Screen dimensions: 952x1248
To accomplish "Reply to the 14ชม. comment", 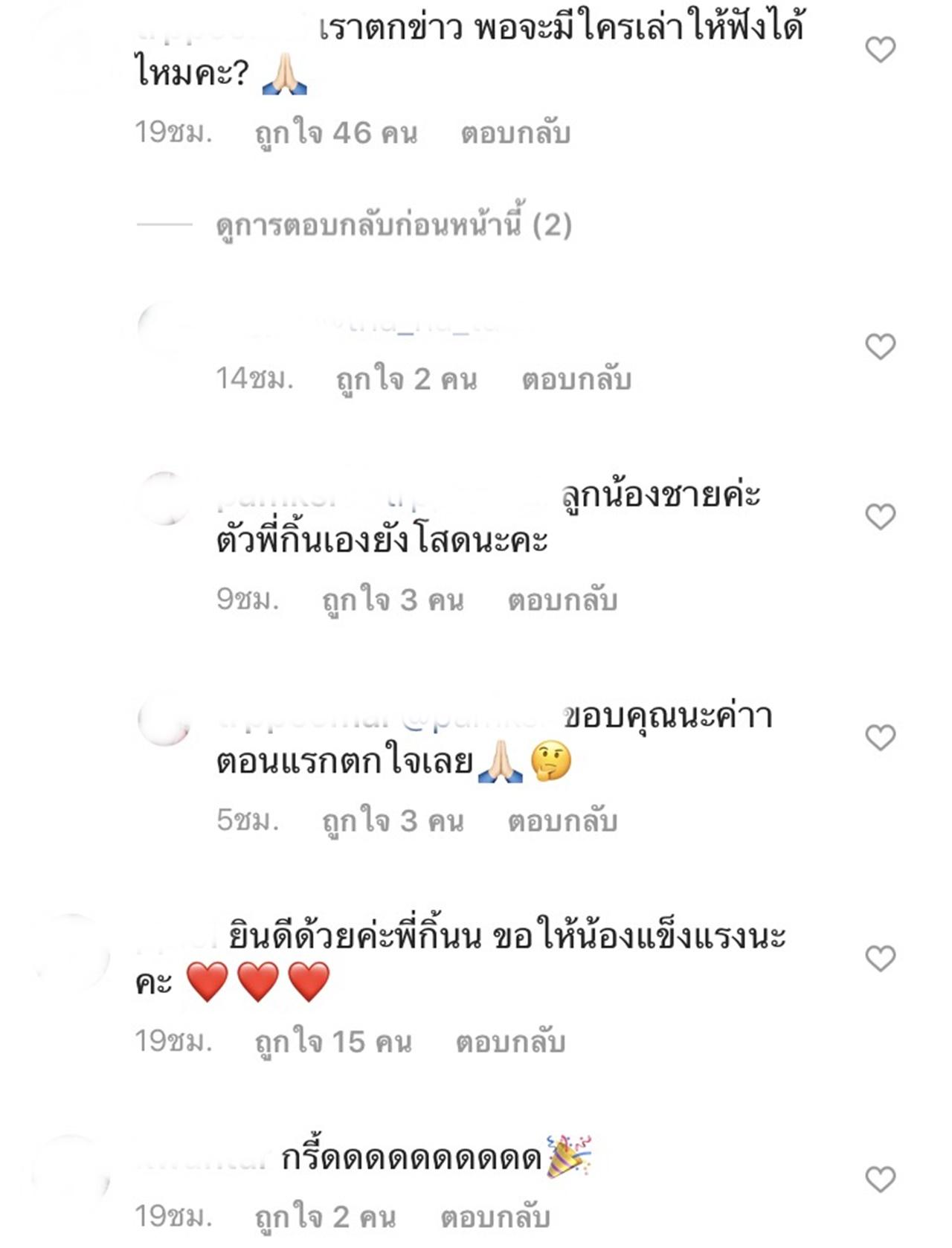I will pos(576,379).
